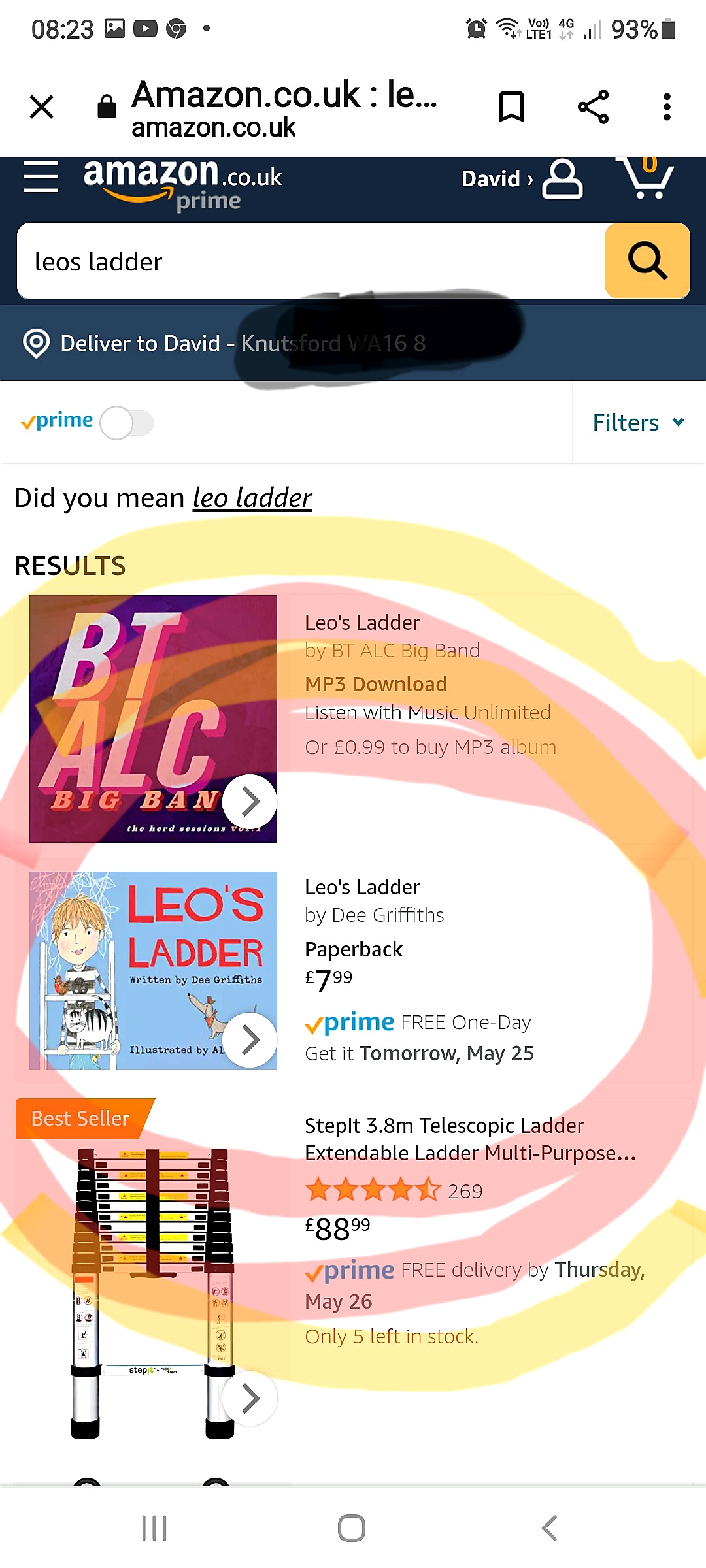This screenshot has height=1568, width=706.
Task: Open Leo's Ladder by BT ALC Big Band
Action: pyautogui.click(x=362, y=623)
